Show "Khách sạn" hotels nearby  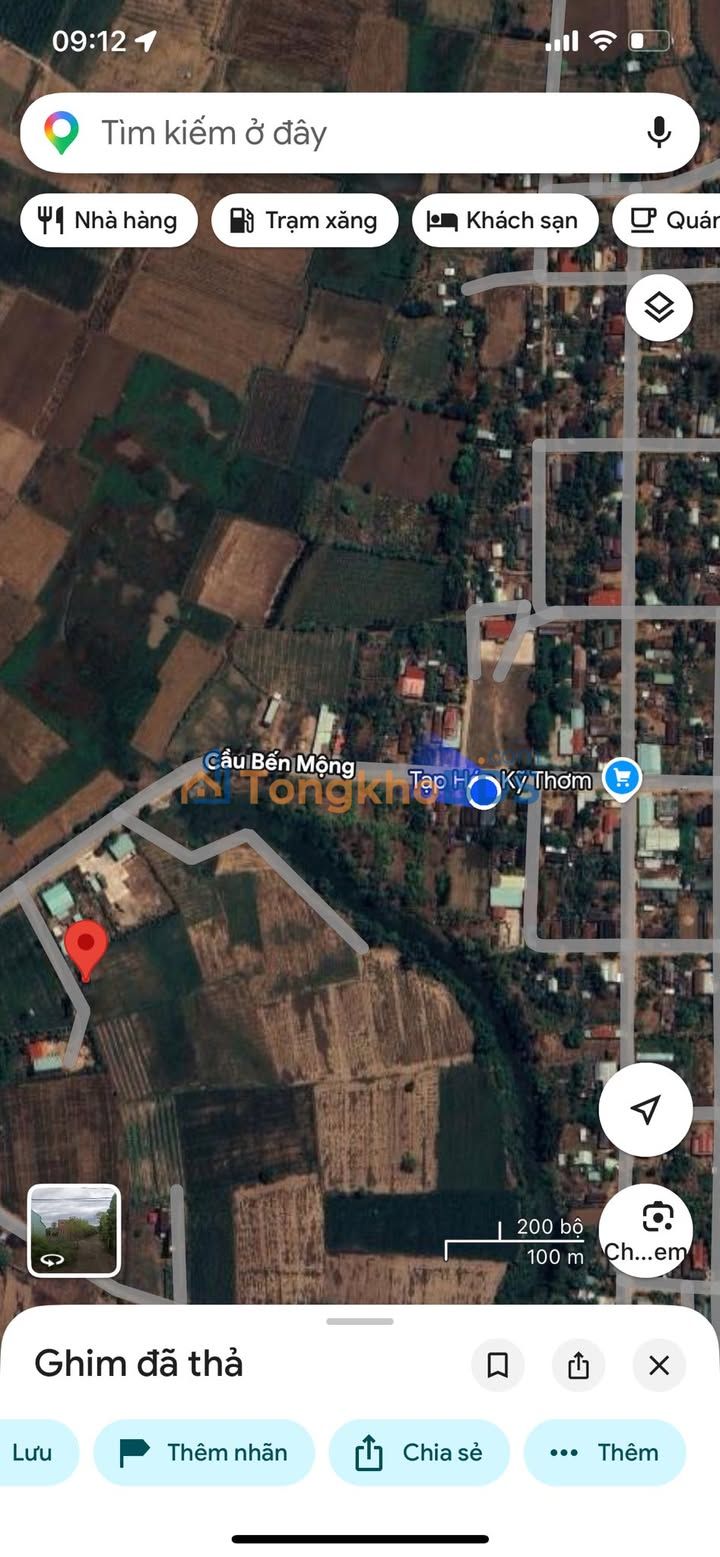pos(505,220)
